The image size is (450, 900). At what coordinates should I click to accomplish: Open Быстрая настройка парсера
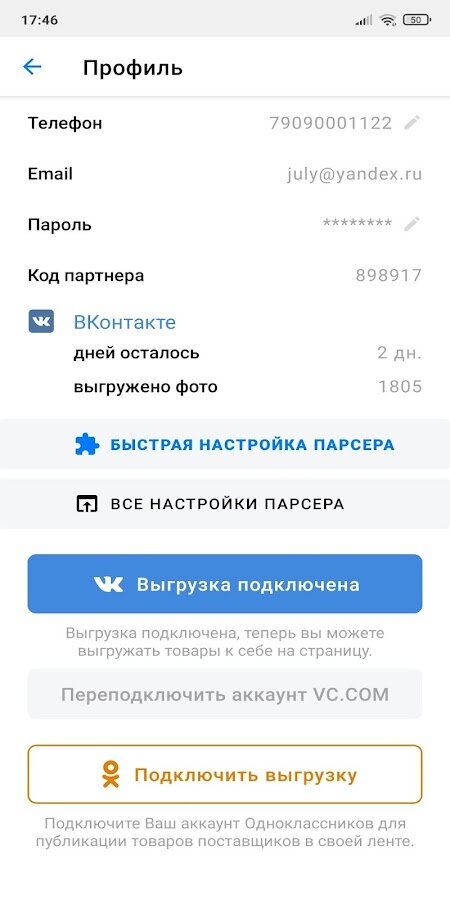(x=225, y=445)
